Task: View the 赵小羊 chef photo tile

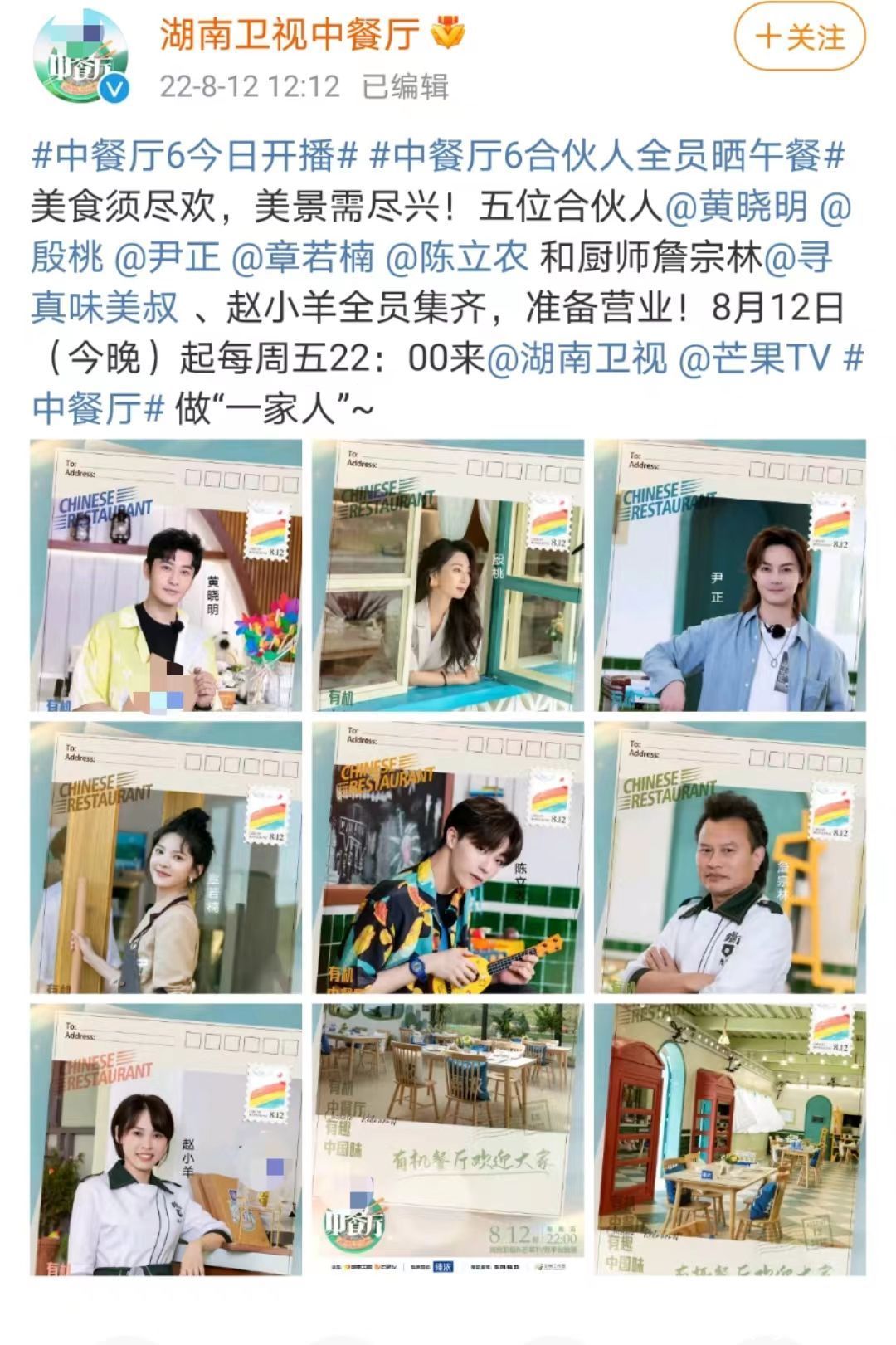Action: [166, 1139]
